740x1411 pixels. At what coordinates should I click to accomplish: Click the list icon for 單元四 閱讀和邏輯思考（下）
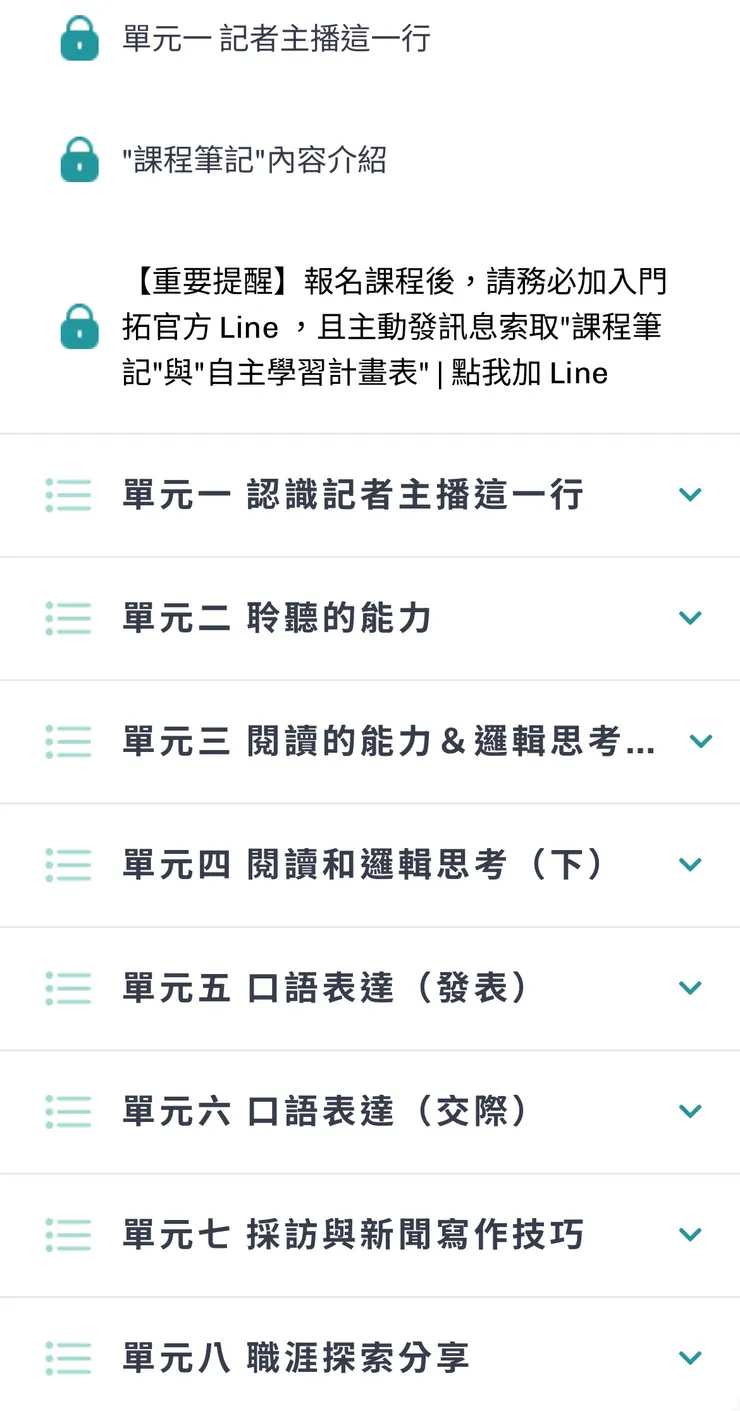[68, 865]
